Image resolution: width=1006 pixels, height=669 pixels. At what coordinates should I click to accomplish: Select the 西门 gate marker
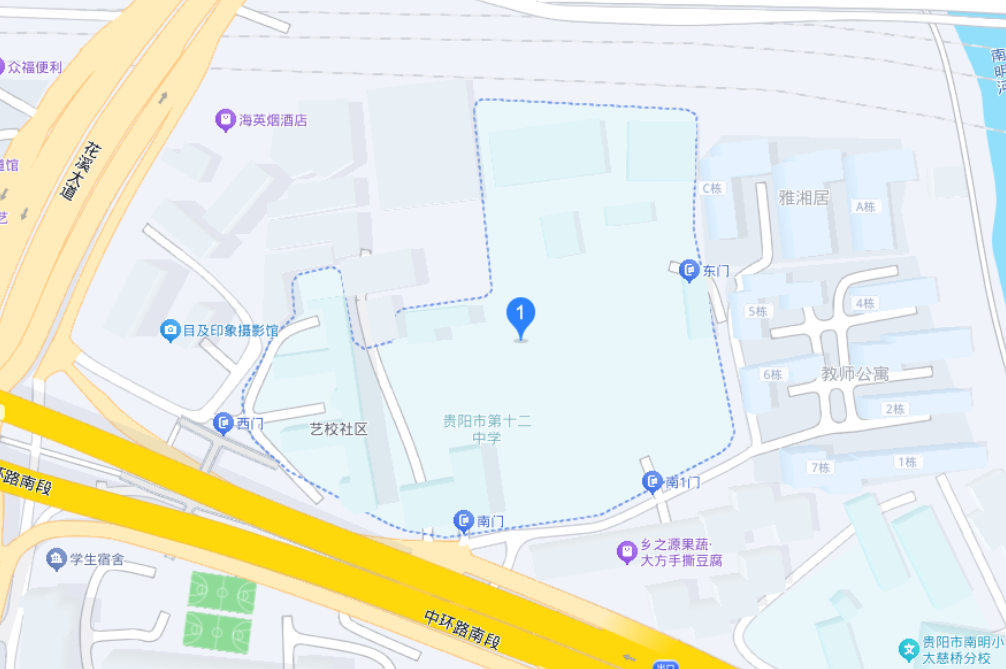pyautogui.click(x=224, y=424)
